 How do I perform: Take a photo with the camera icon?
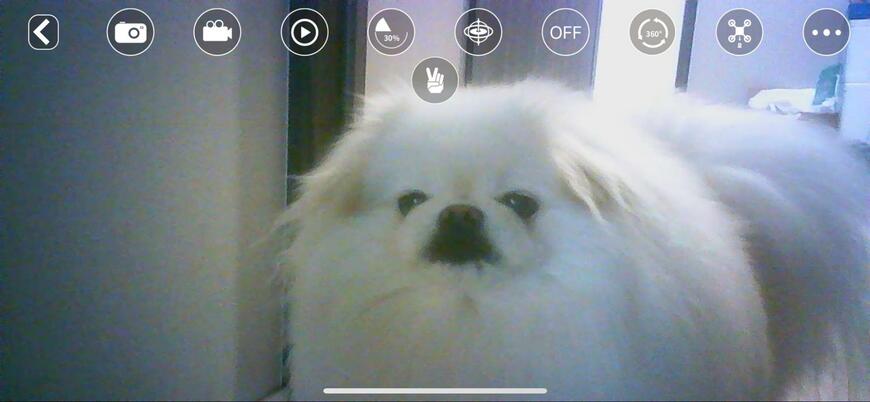[130, 32]
